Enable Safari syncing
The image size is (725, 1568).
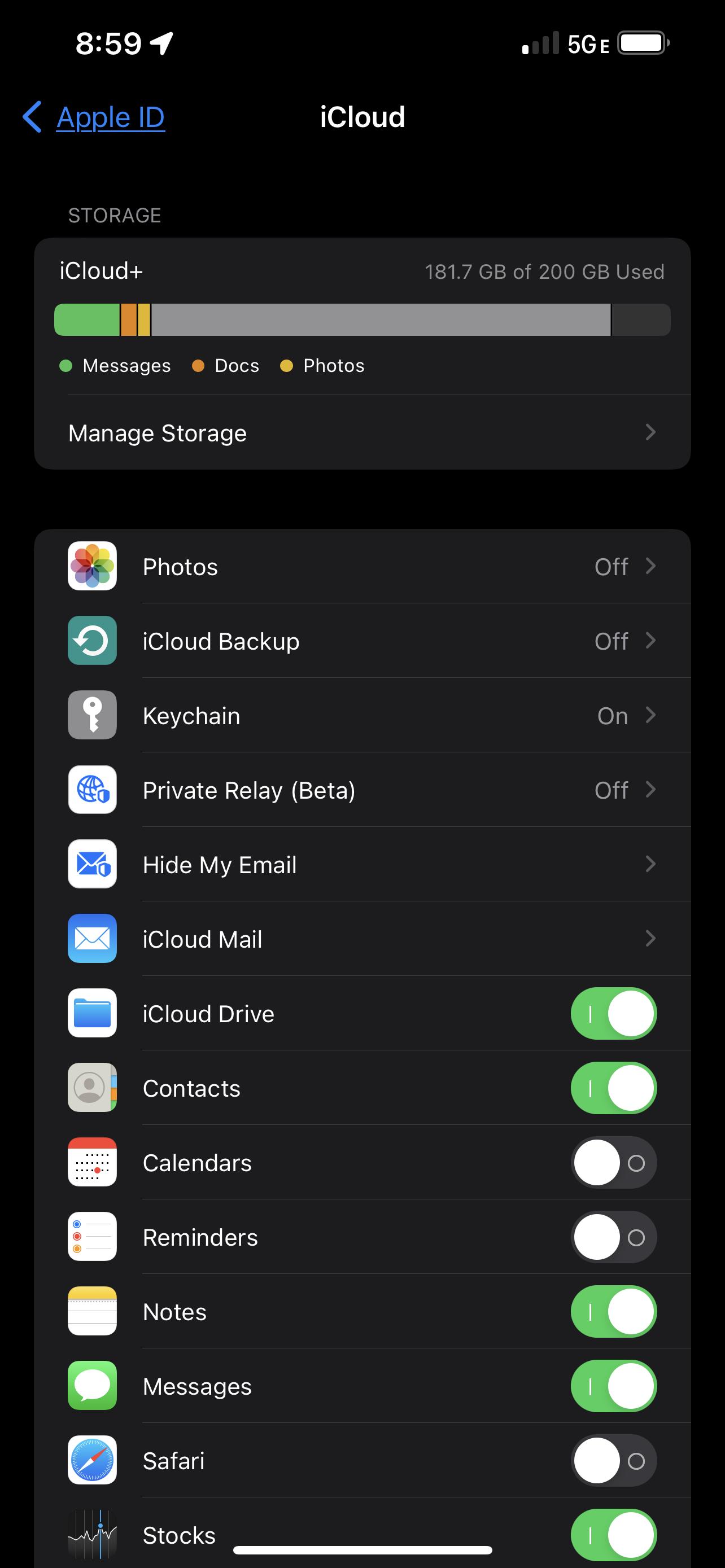(613, 1461)
